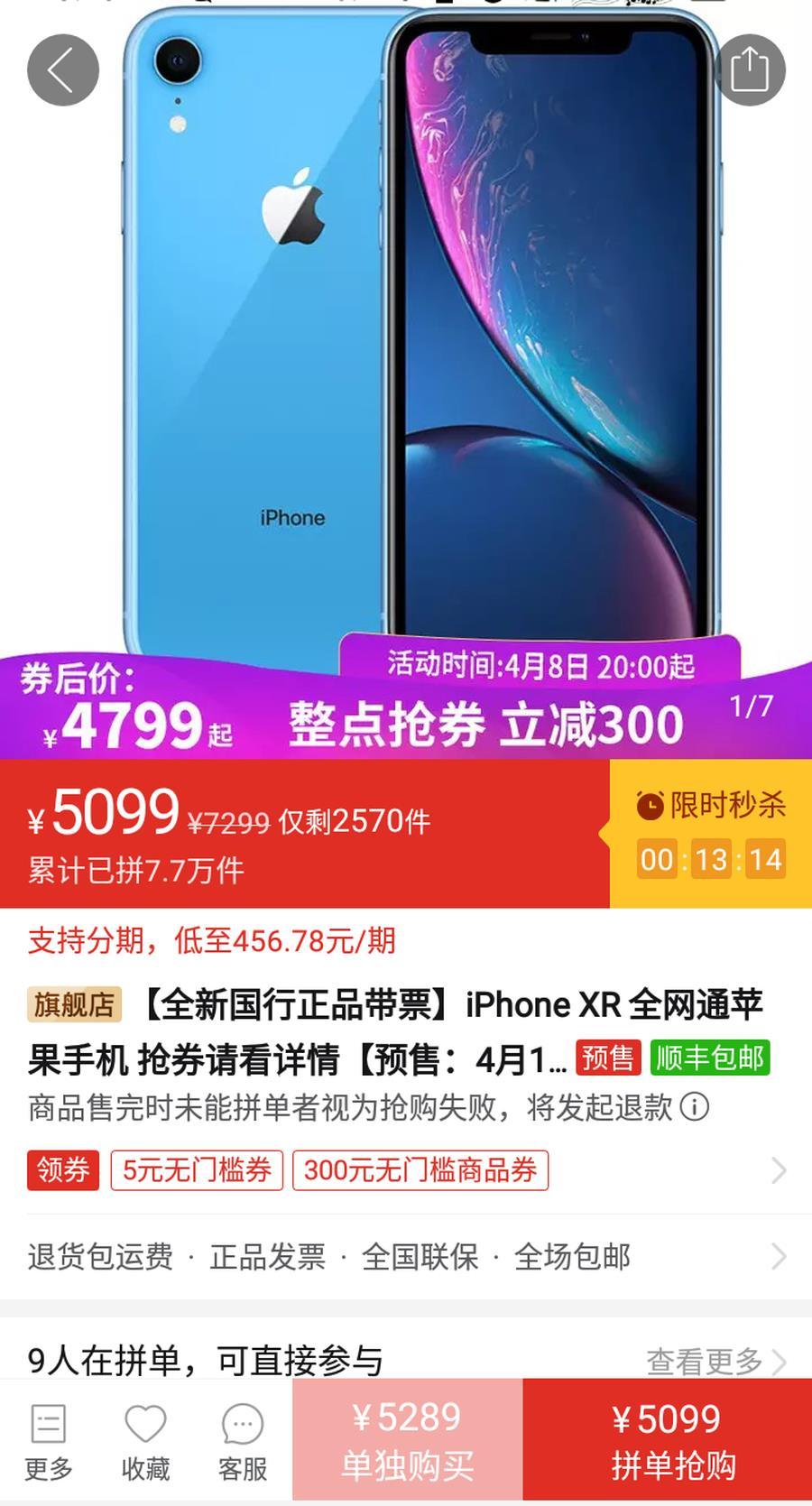The image size is (812, 1506).
Task: Add item to favorites with 收藏
Action: tap(145, 1442)
